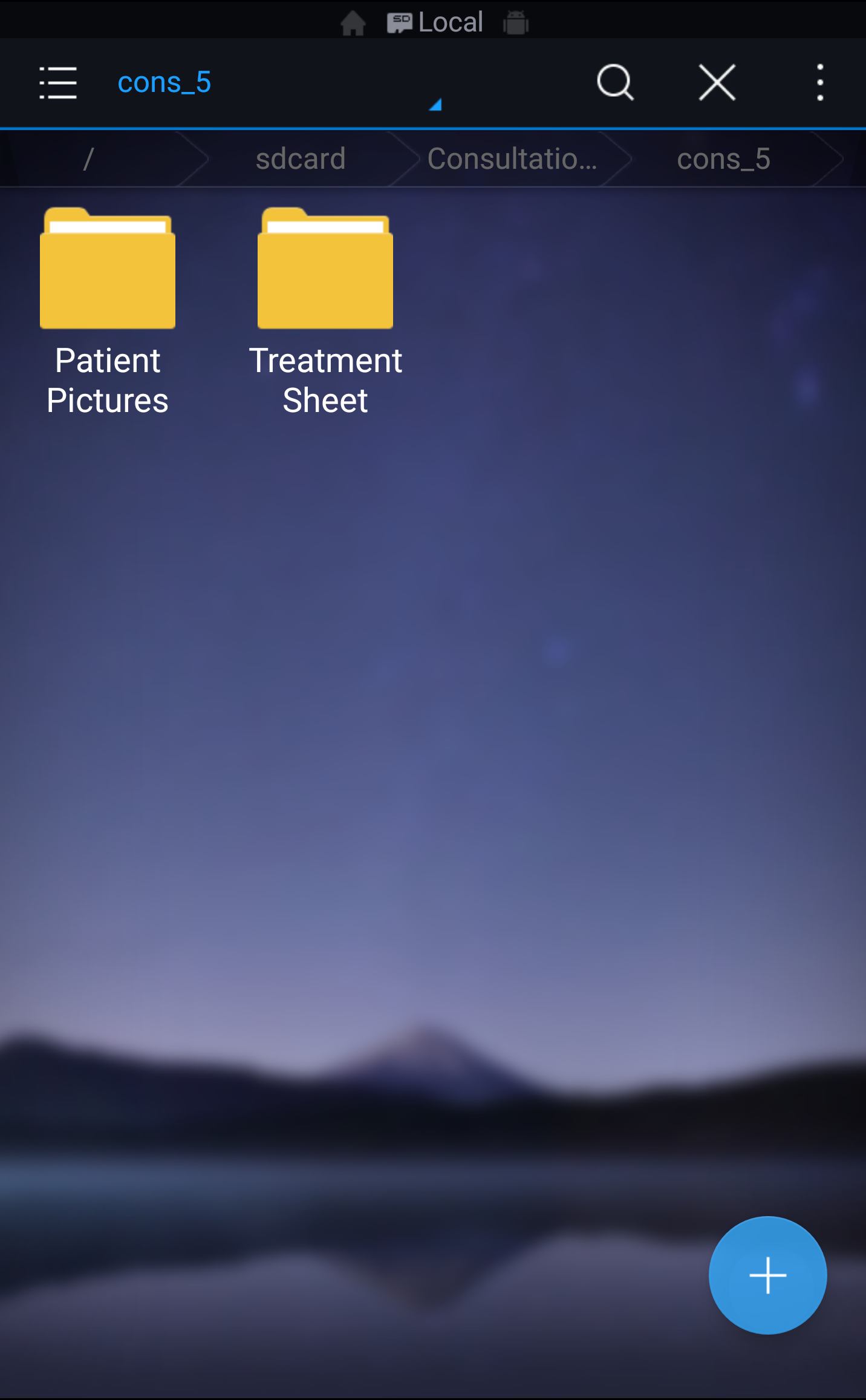Open the navigation drawer menu

click(x=58, y=83)
